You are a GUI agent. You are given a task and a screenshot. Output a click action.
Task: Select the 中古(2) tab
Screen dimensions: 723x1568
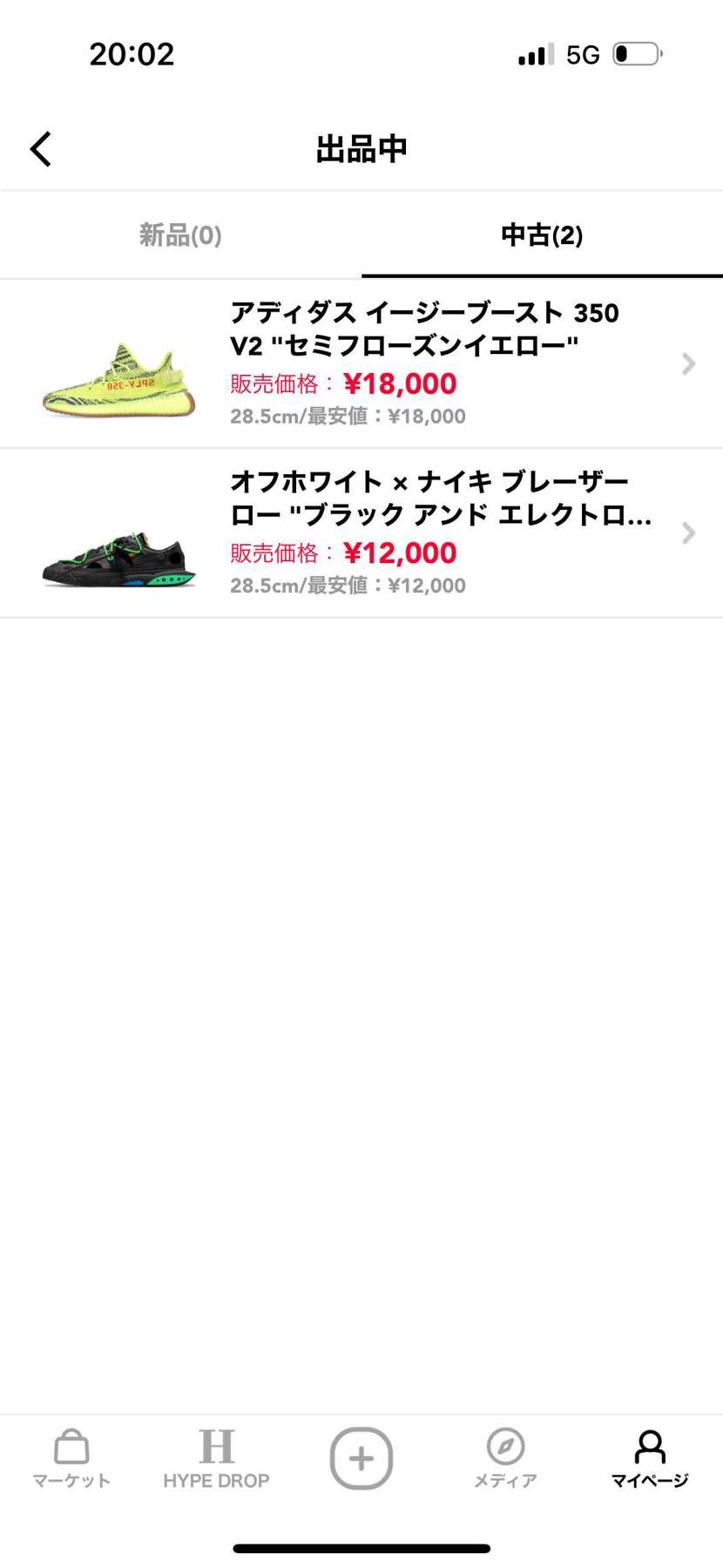click(x=542, y=235)
